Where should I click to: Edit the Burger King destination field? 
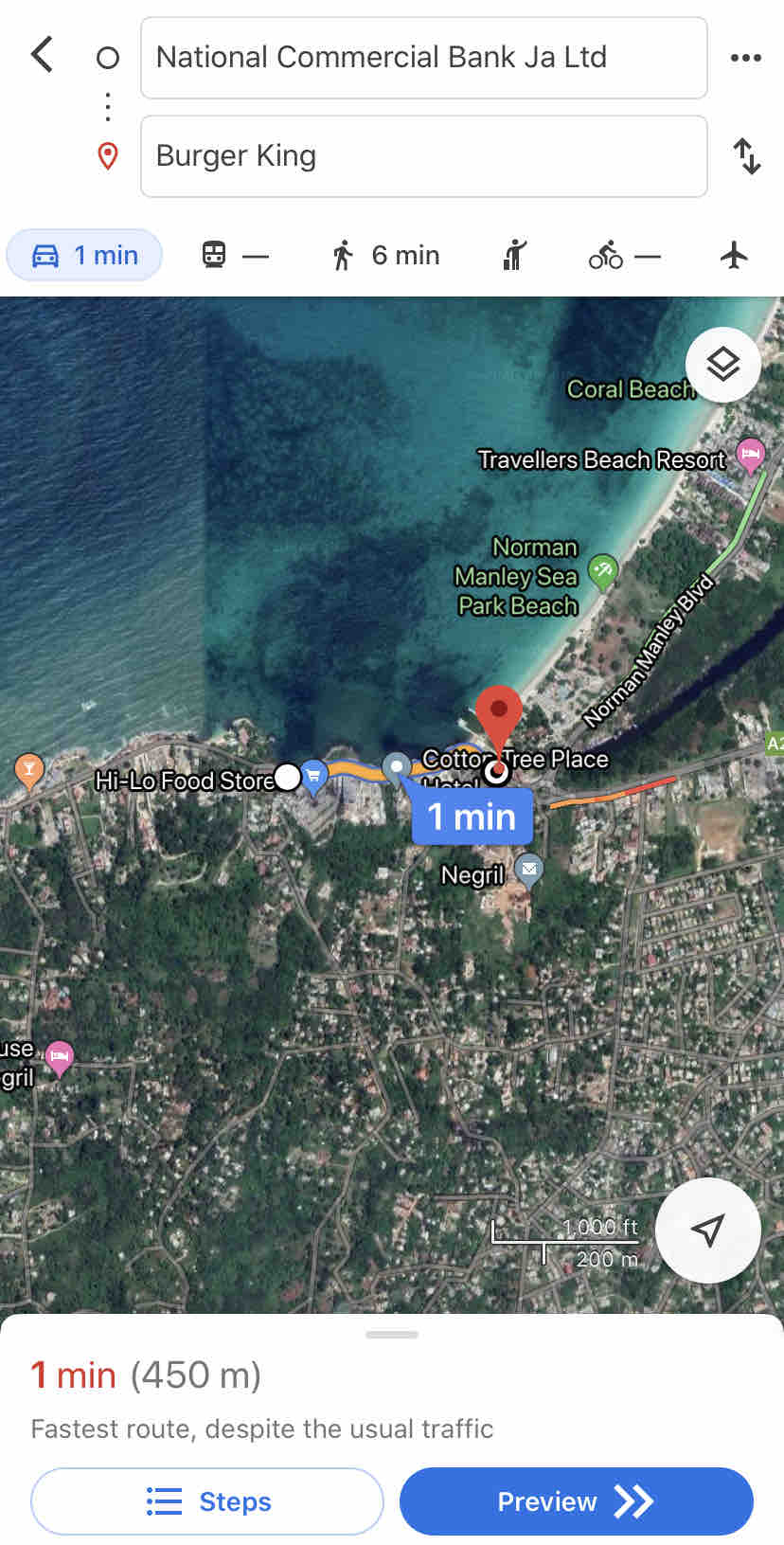click(423, 156)
